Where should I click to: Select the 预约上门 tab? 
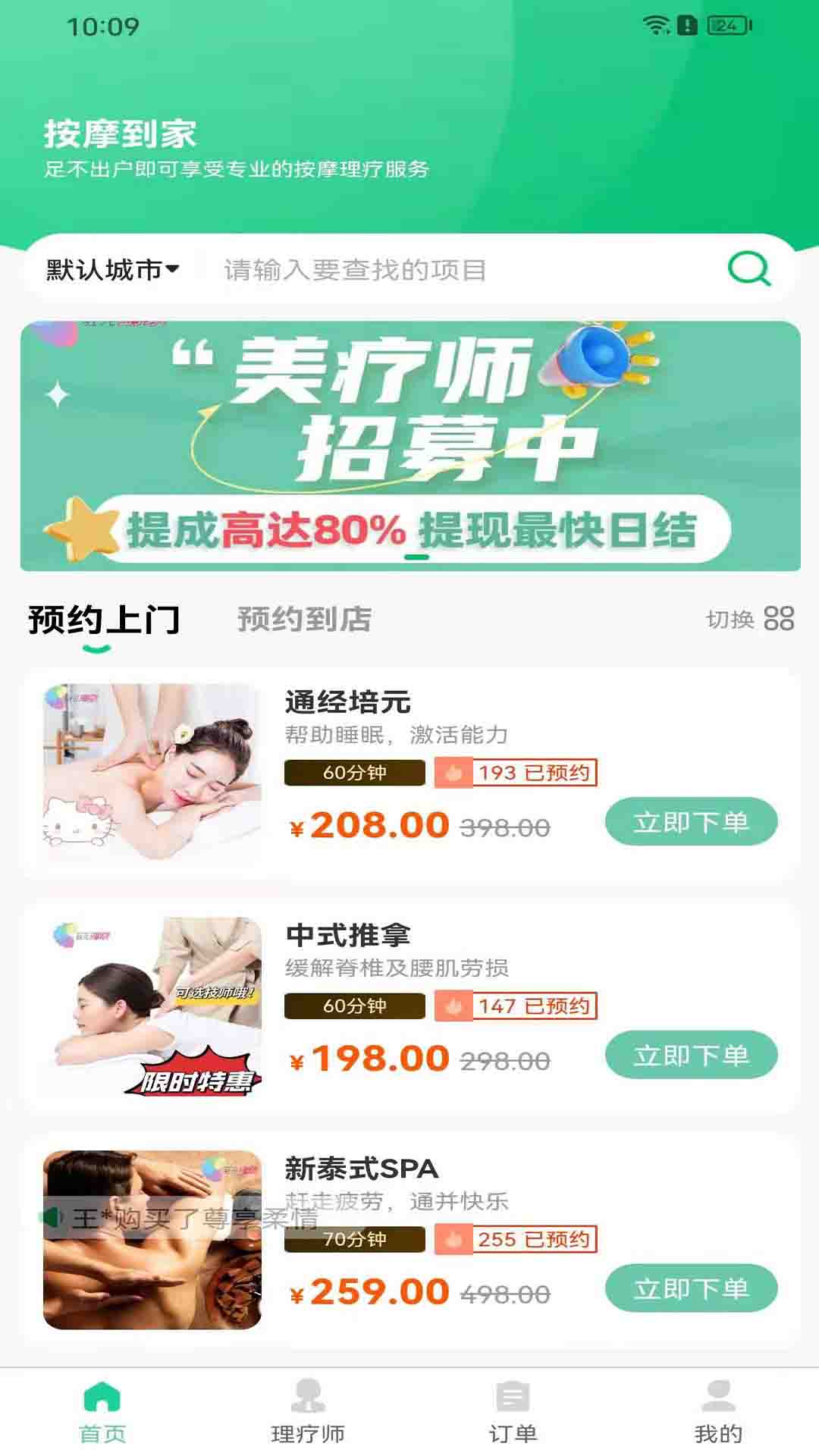pyautogui.click(x=104, y=620)
